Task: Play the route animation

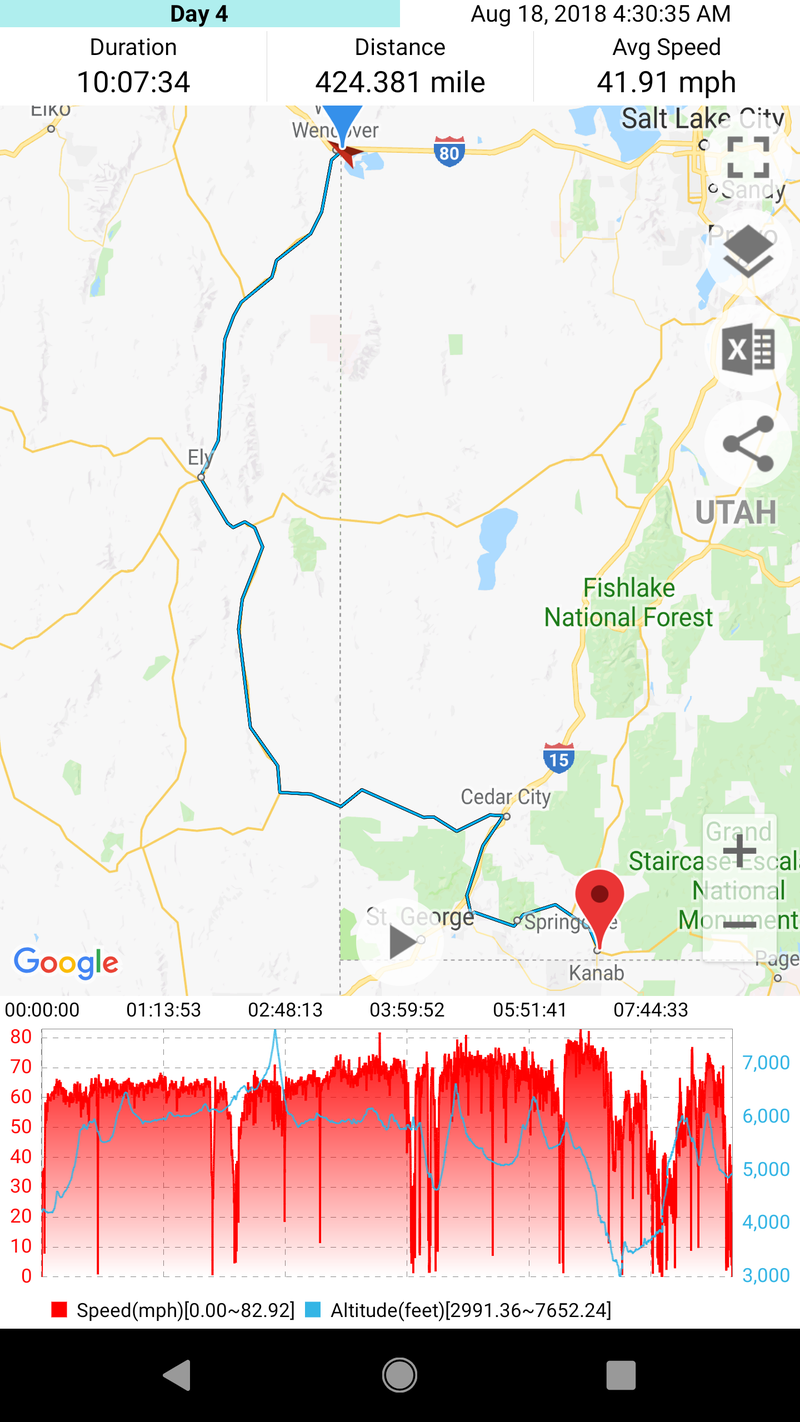Action: [402, 941]
